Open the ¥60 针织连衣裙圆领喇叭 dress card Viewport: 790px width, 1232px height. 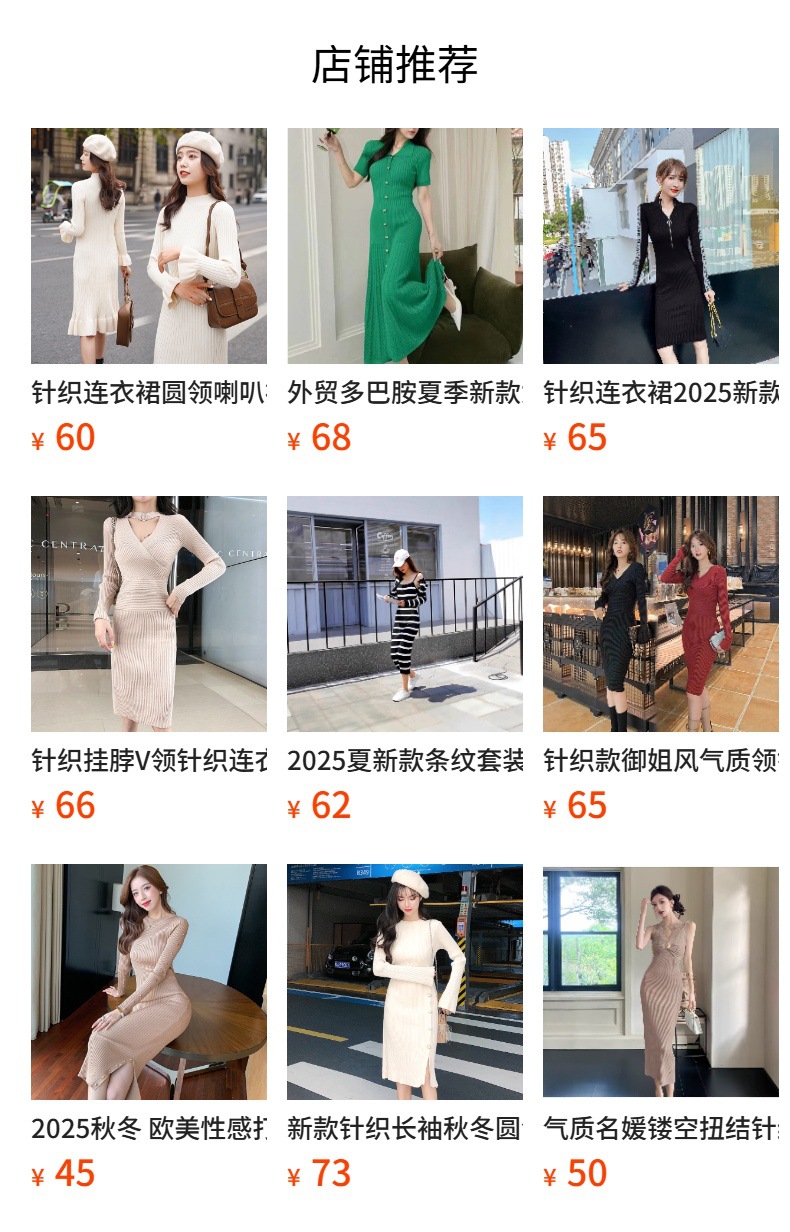click(x=149, y=292)
